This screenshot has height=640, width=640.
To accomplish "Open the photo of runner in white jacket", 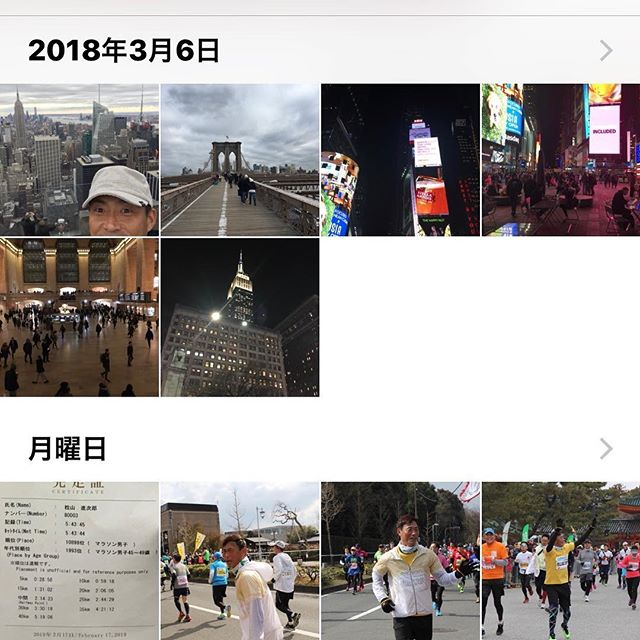I will (240, 560).
